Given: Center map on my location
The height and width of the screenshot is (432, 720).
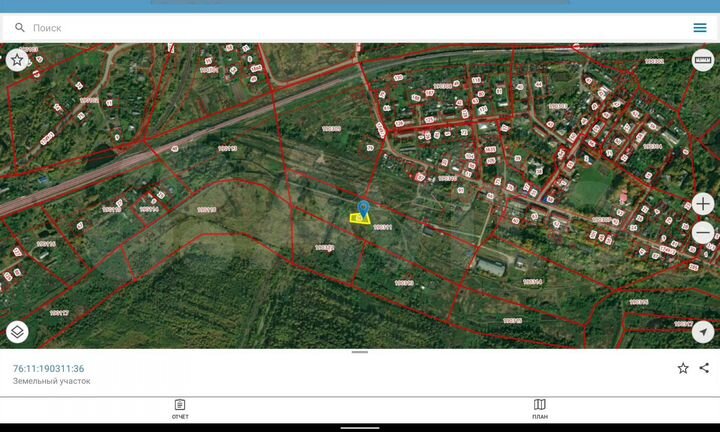Looking at the screenshot, I should 703,331.
